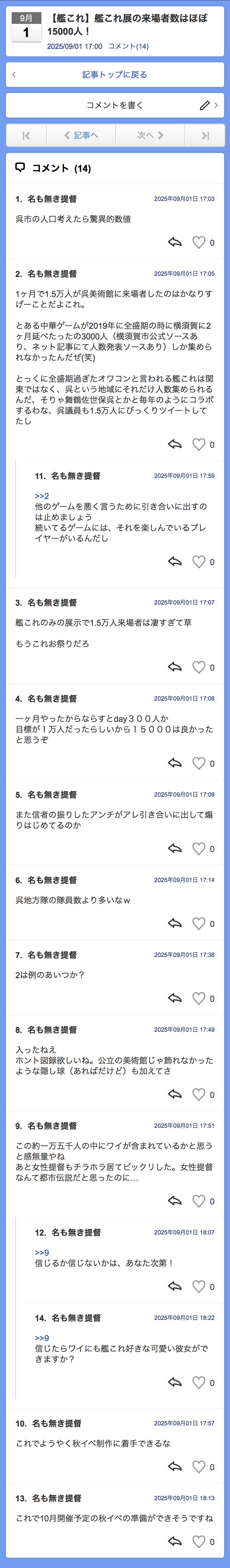This screenshot has width=230, height=1568.
Task: Jump to the last page arrow
Action: tap(205, 136)
